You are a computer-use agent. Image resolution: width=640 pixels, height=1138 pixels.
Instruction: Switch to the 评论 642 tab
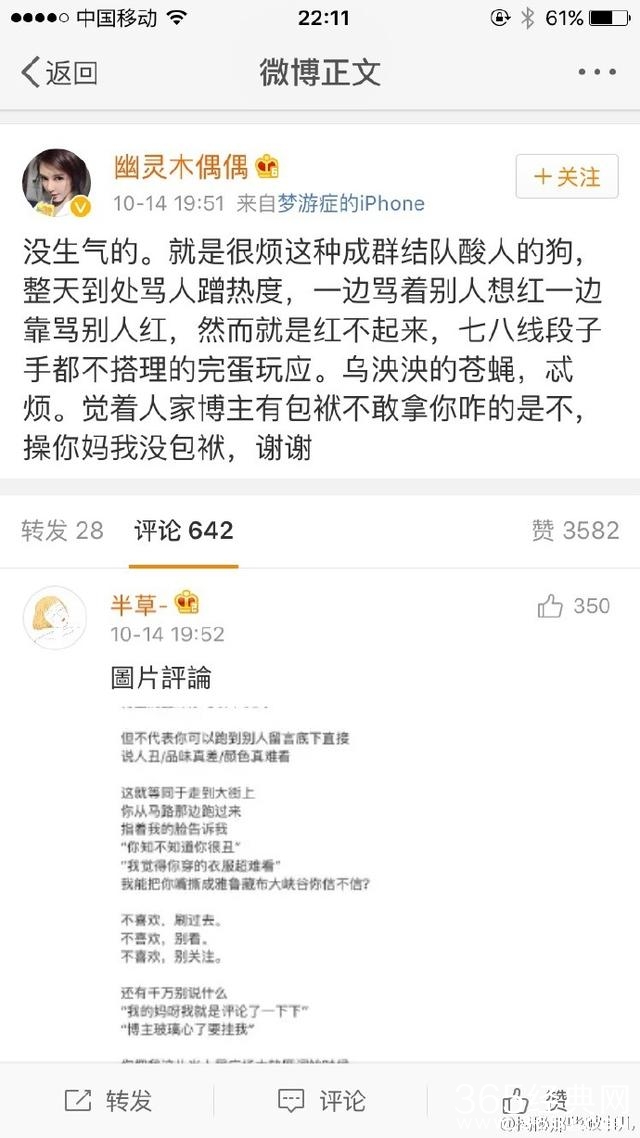coord(184,530)
